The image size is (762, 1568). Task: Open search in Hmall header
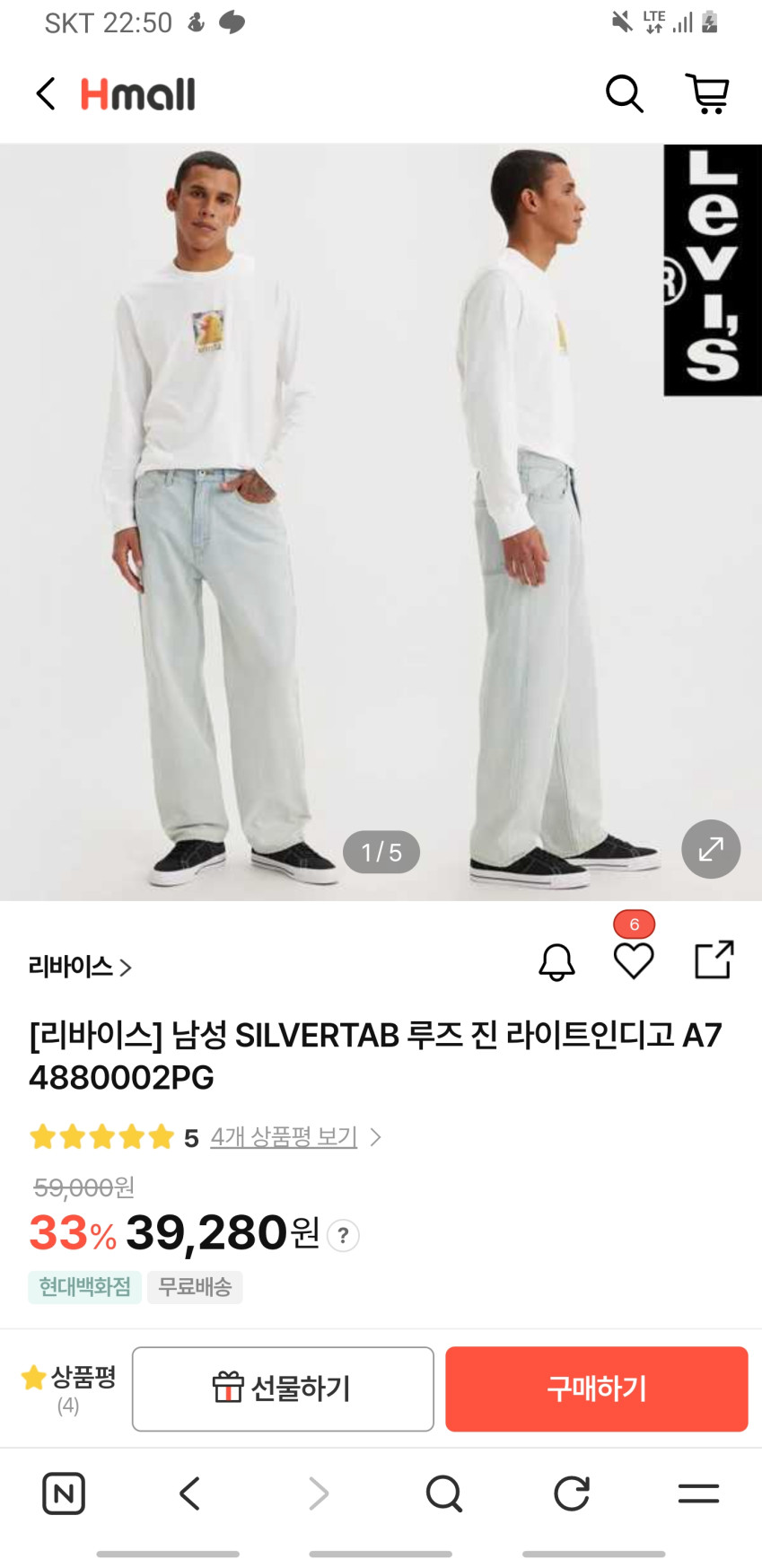point(624,93)
